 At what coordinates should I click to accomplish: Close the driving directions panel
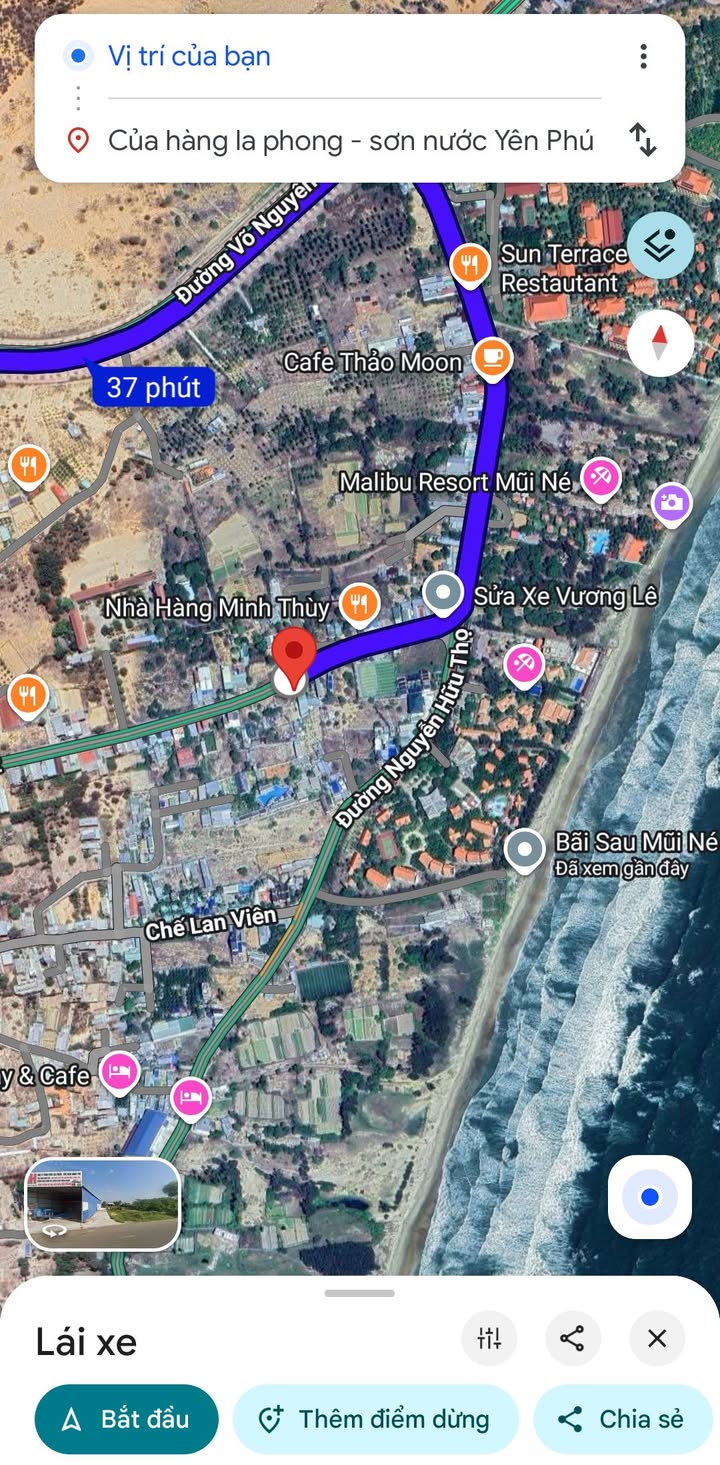[657, 1338]
